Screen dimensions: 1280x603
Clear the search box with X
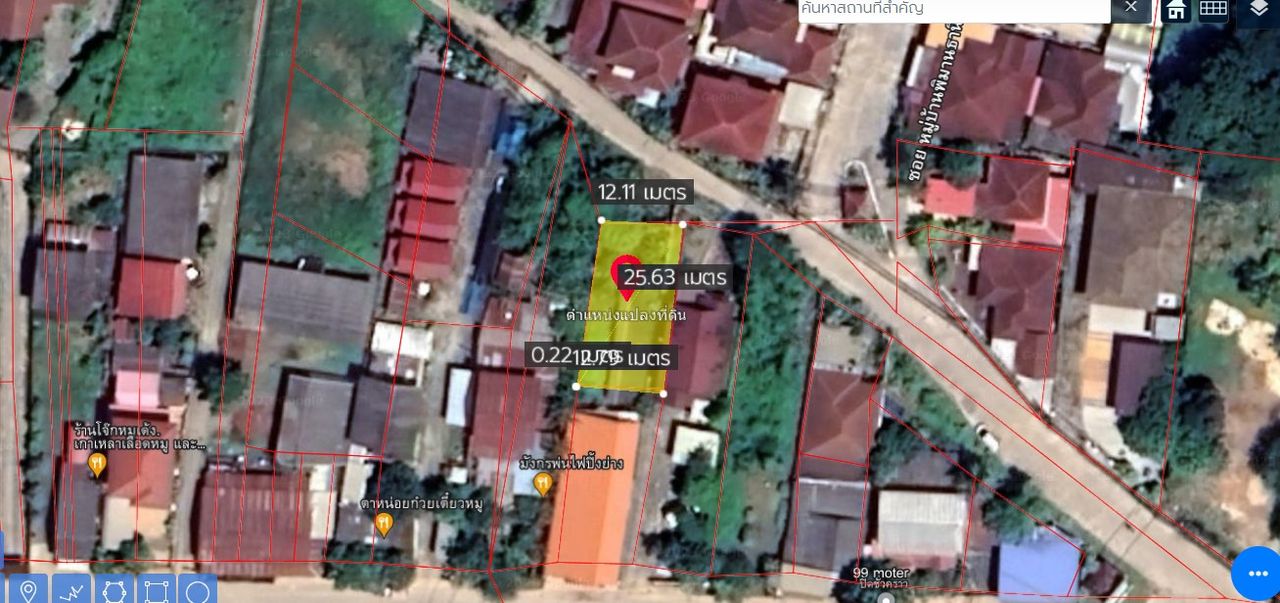(x=1131, y=8)
